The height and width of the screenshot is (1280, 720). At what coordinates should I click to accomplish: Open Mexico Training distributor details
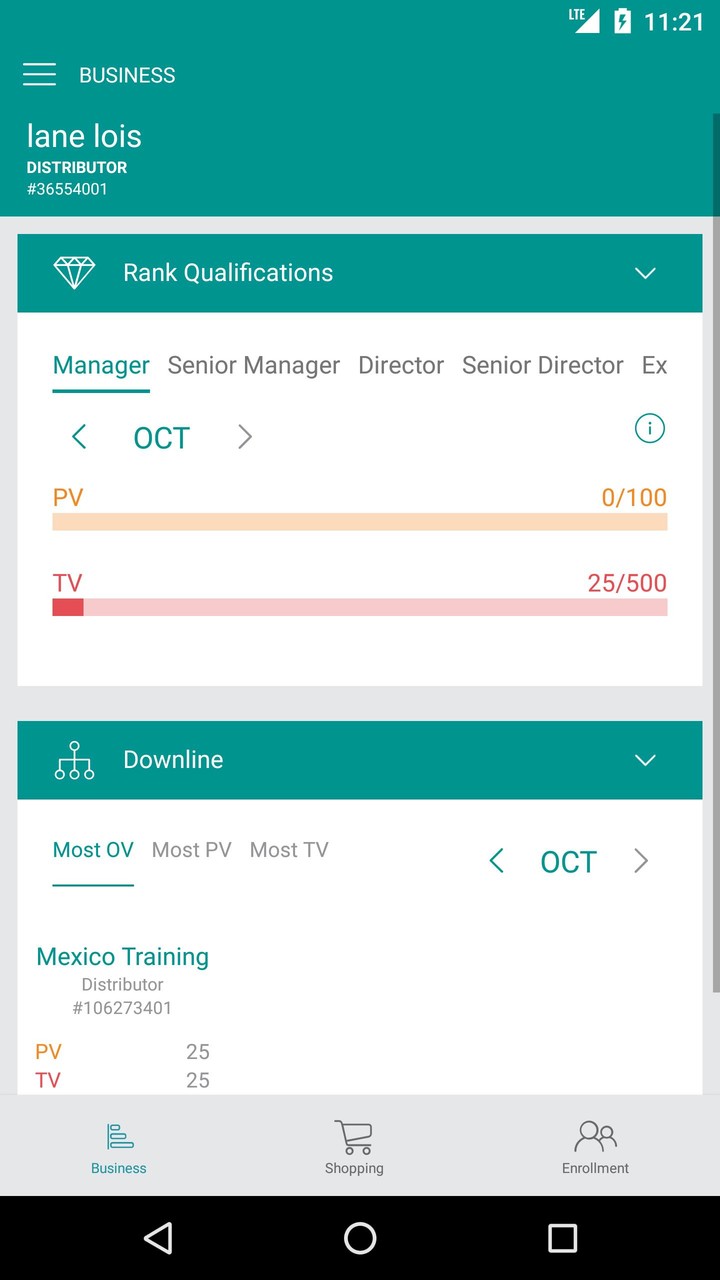pos(122,957)
